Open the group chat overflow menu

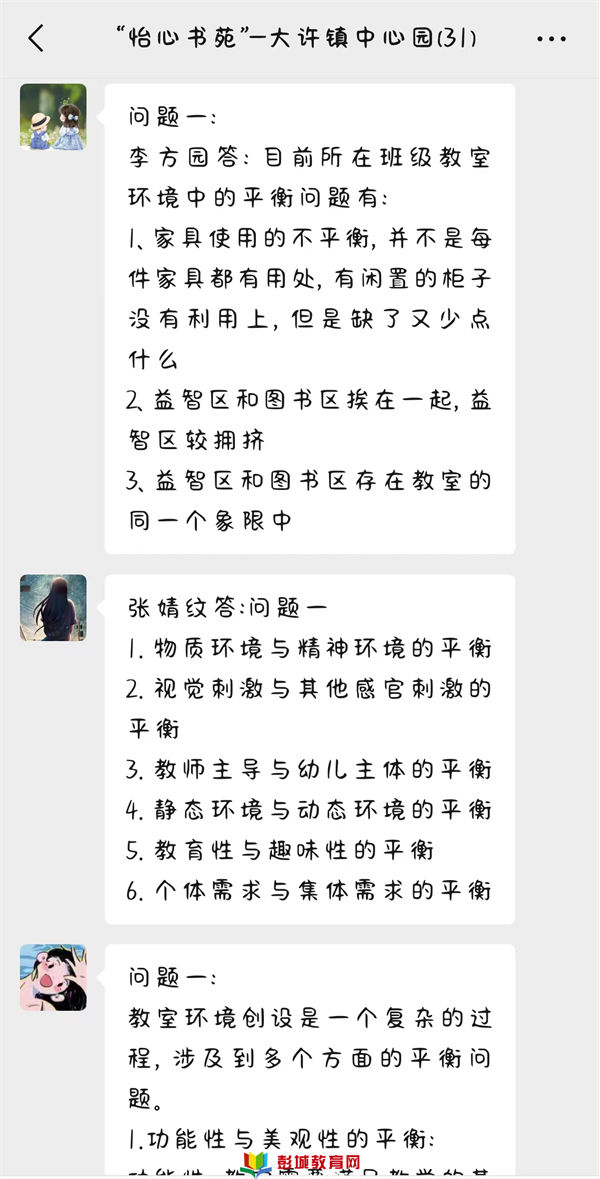pos(551,39)
